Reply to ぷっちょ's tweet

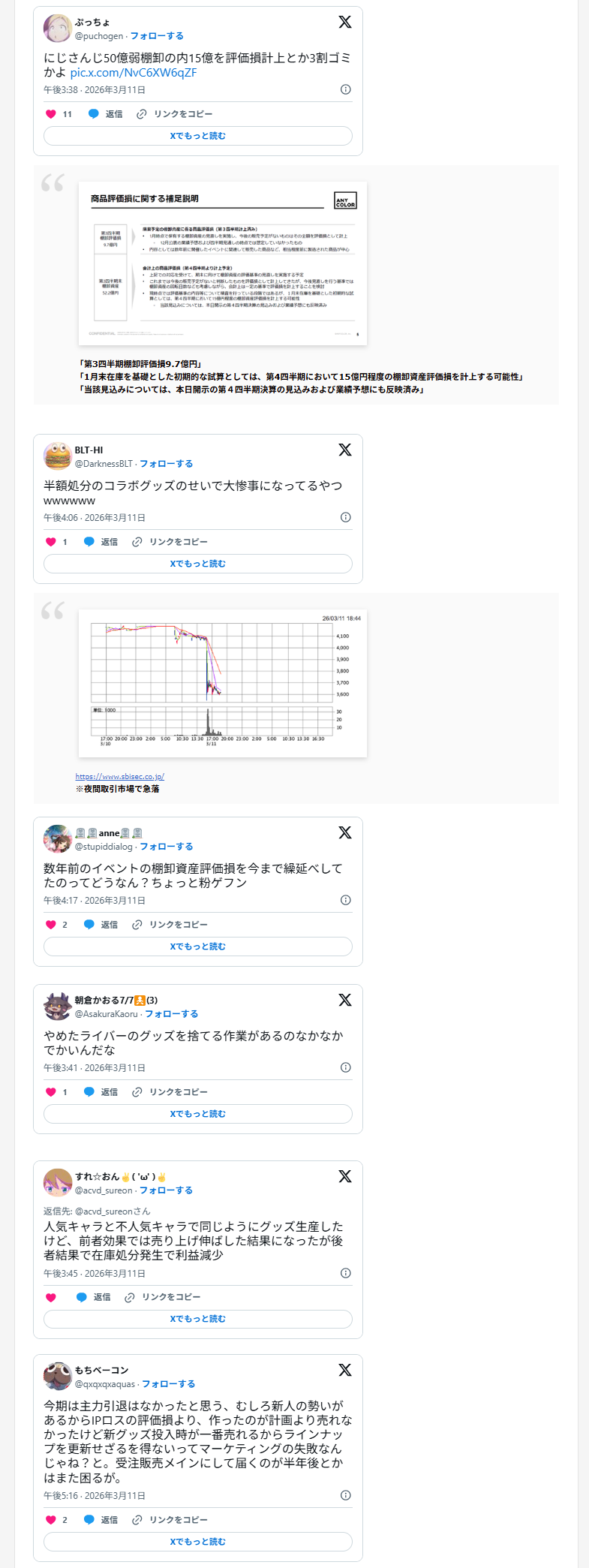(x=106, y=114)
